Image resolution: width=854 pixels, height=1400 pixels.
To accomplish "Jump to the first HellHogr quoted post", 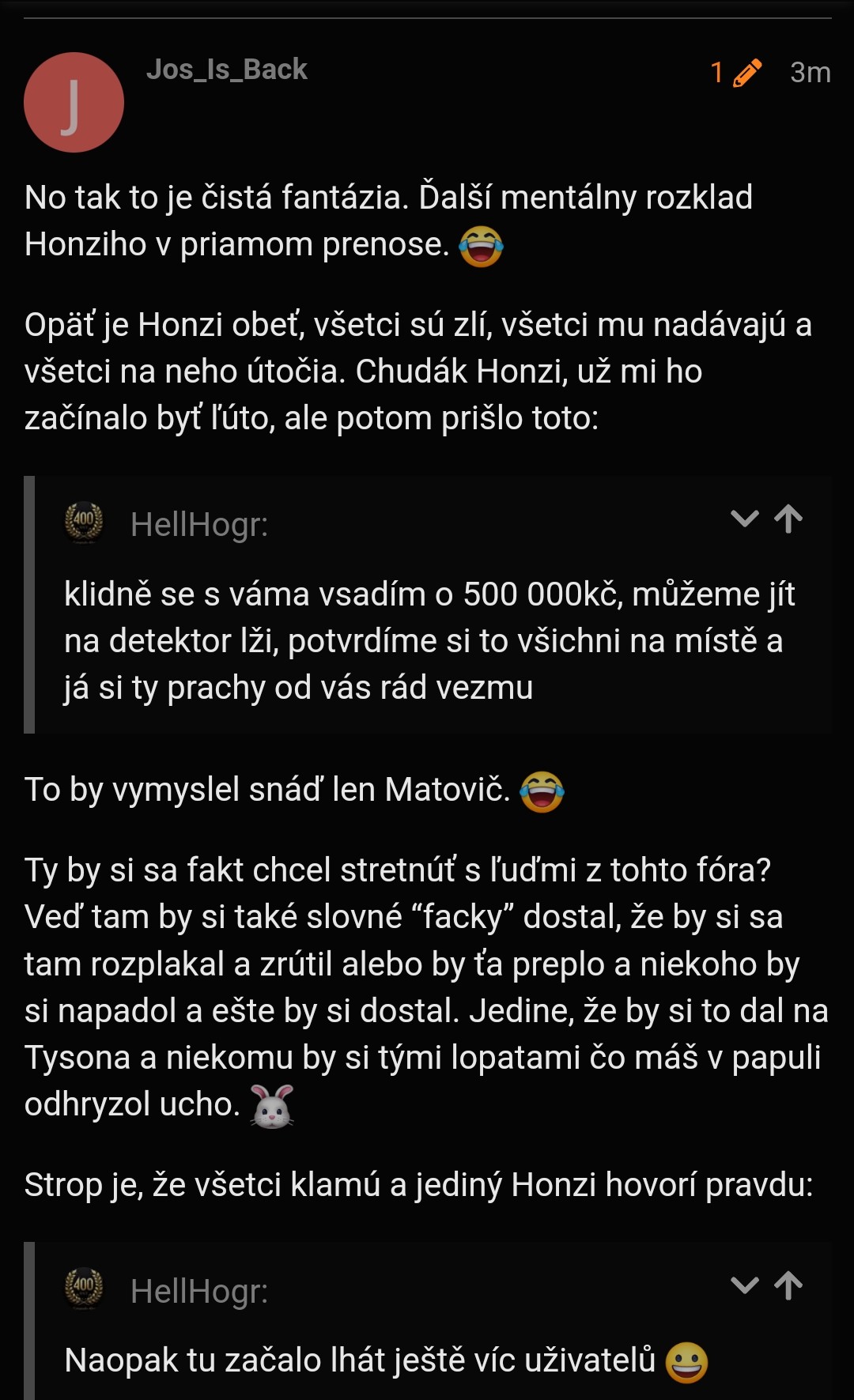I will [x=788, y=519].
